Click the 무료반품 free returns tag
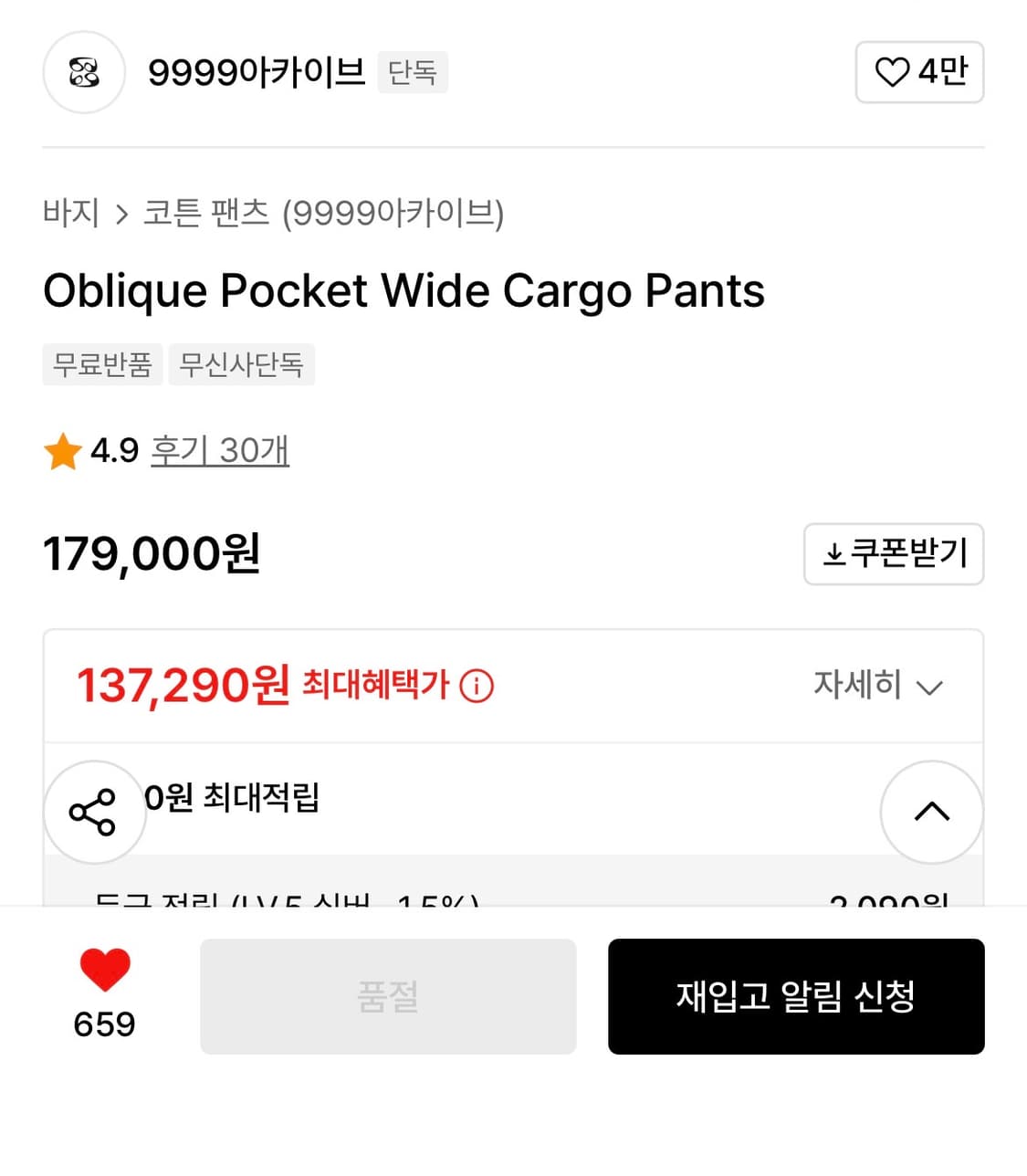The height and width of the screenshot is (1176, 1027). click(102, 364)
